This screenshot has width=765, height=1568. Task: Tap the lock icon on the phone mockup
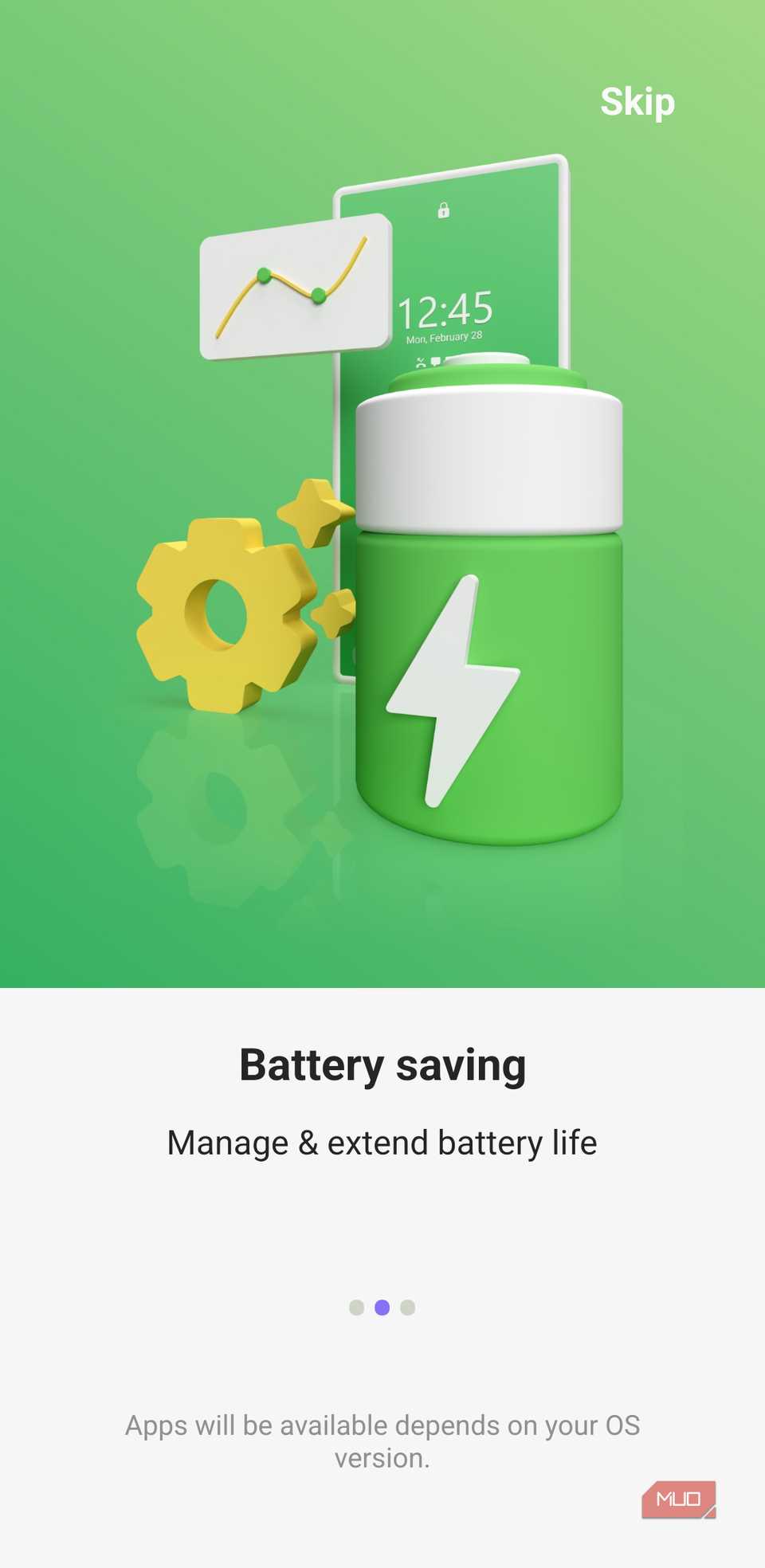pos(443,211)
